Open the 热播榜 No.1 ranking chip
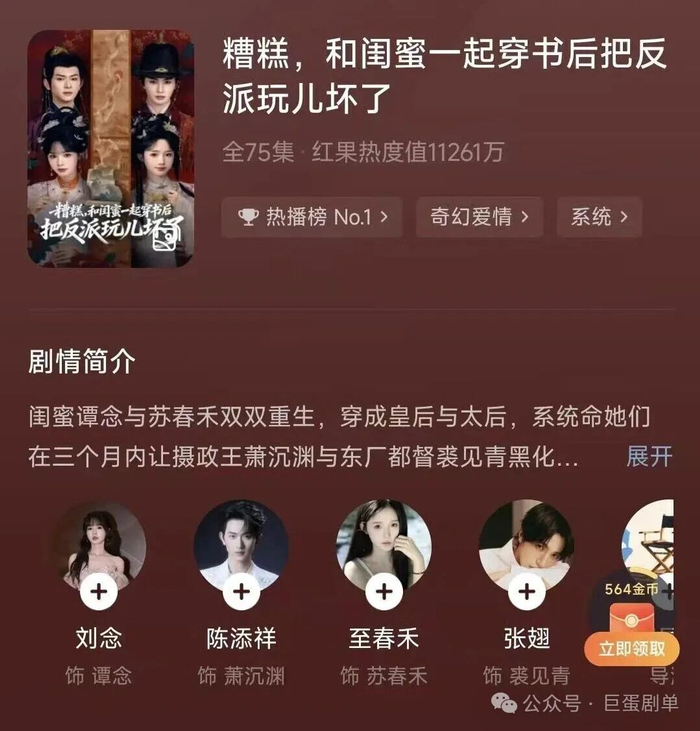 (x=312, y=217)
